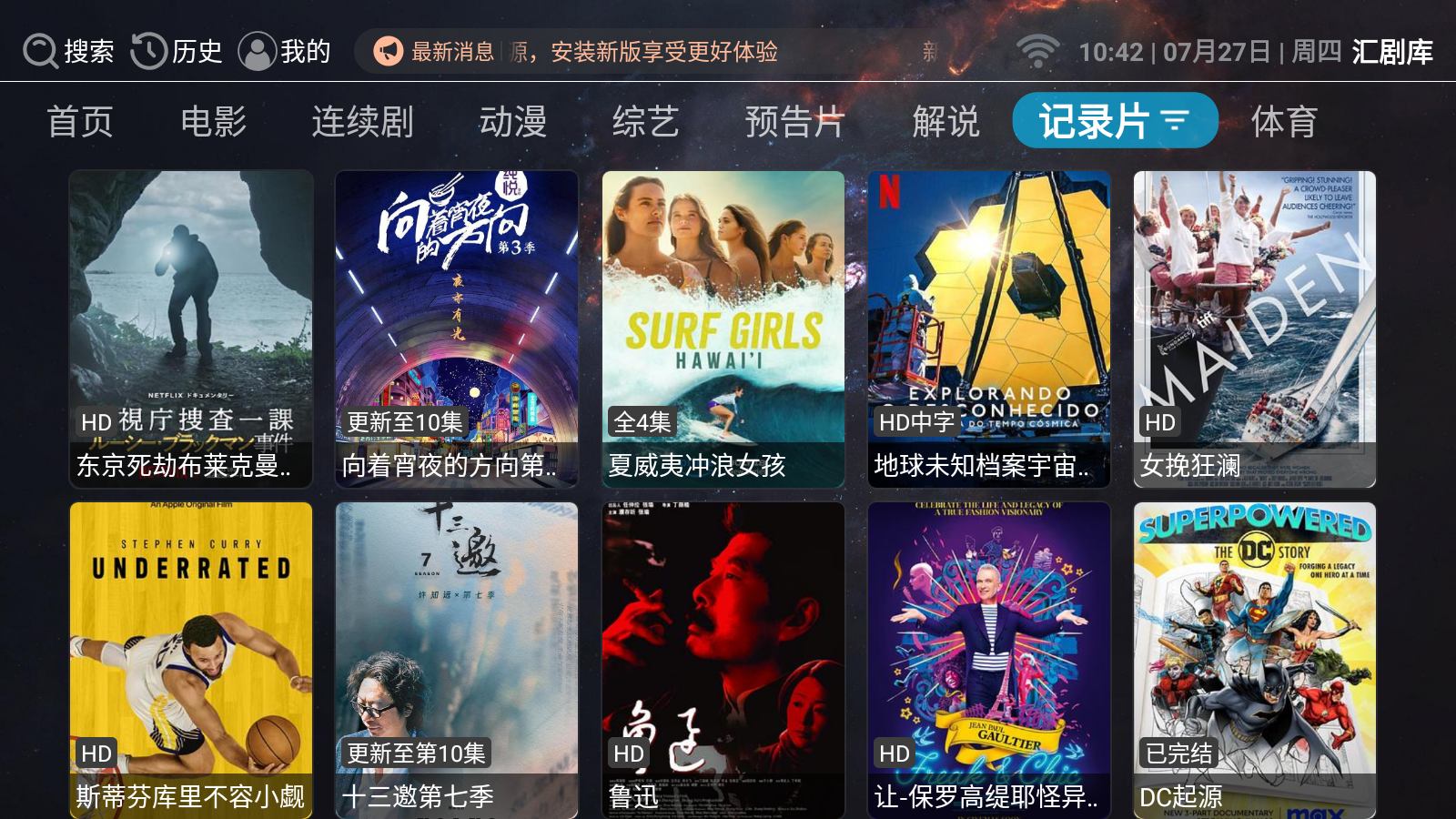The width and height of the screenshot is (1456, 819).
Task: Open 鲁迅 documentary card
Action: (x=723, y=660)
